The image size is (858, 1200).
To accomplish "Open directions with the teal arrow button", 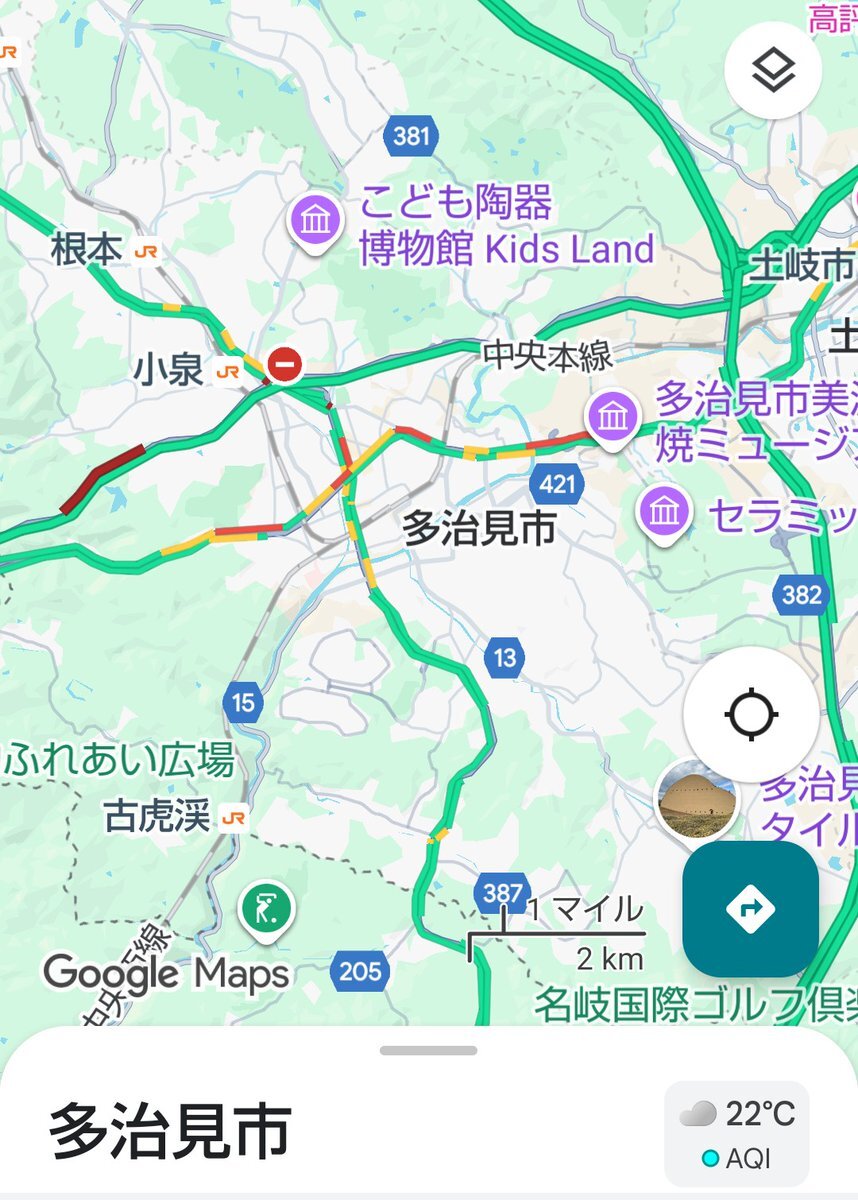I will (751, 908).
